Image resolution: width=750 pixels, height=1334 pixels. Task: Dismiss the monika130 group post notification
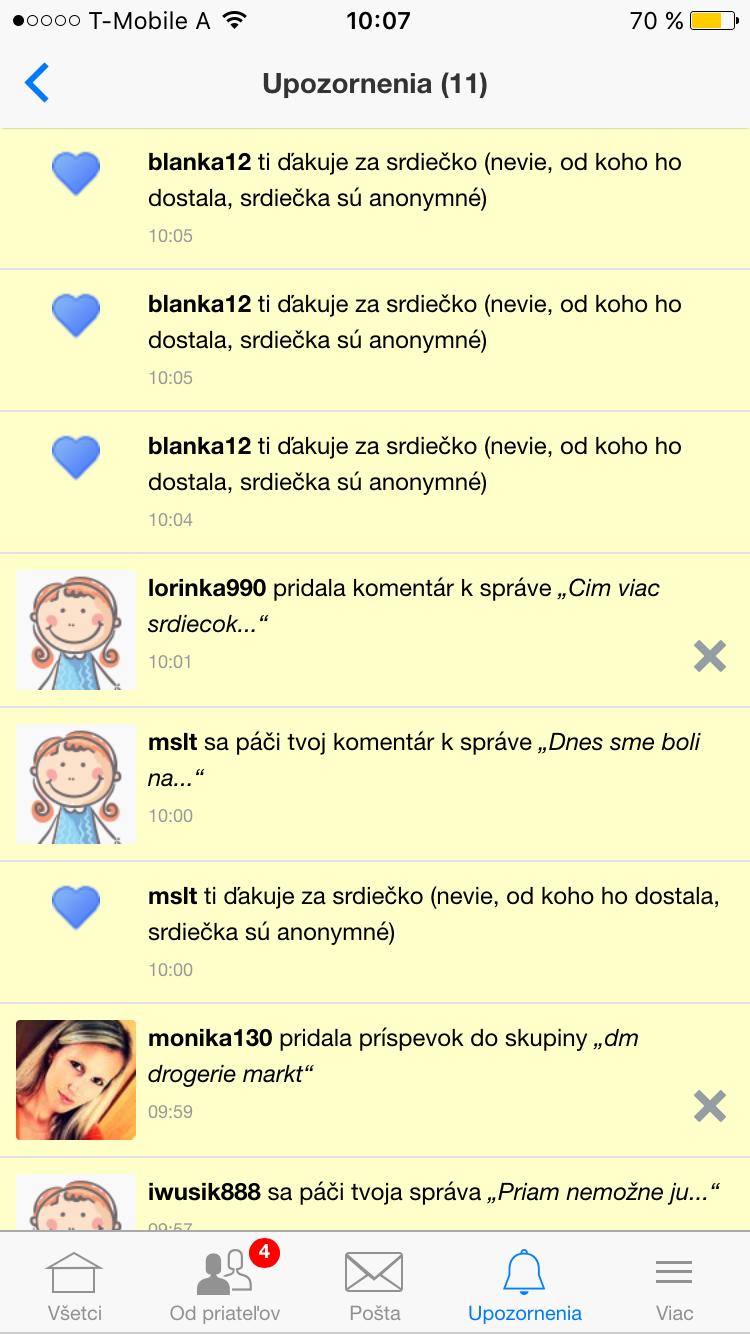(709, 1106)
